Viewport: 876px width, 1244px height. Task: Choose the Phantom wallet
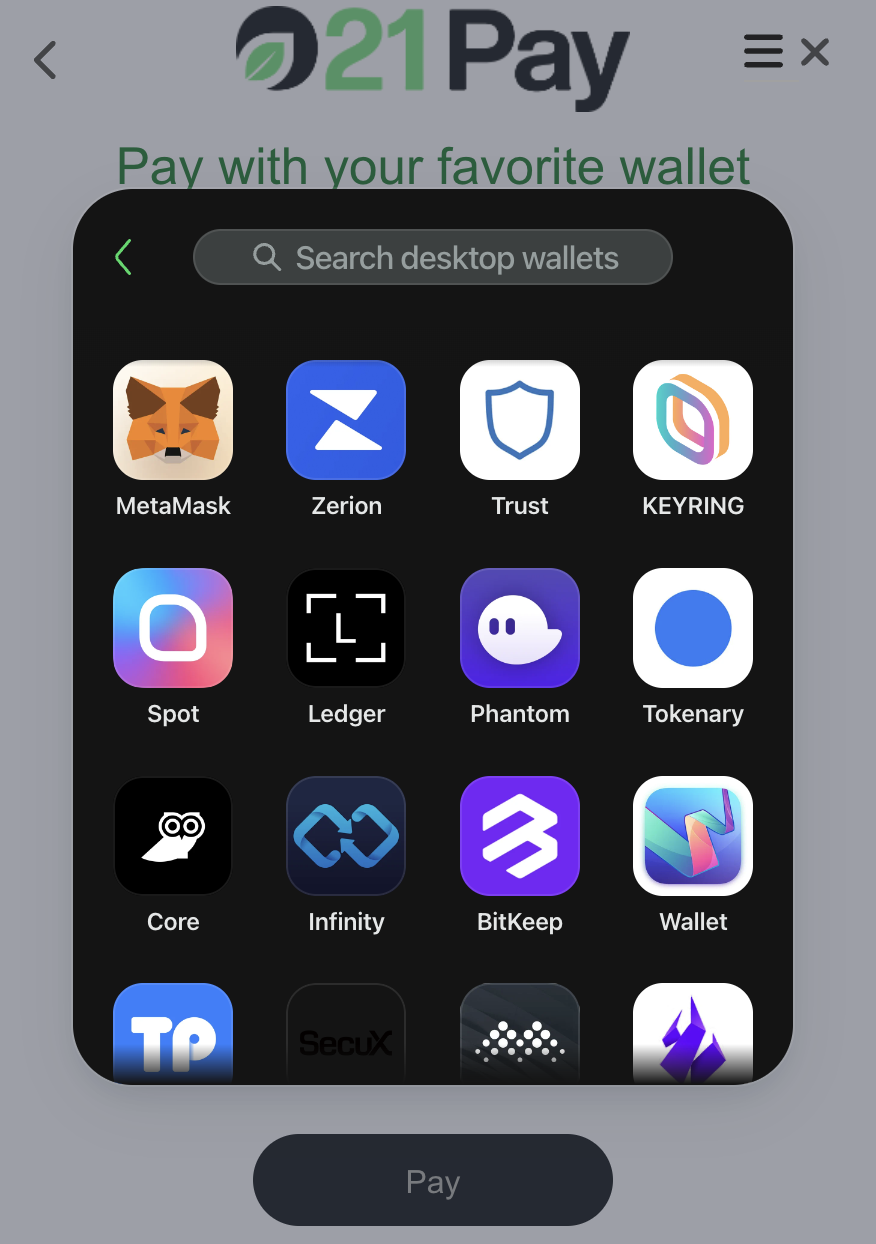pyautogui.click(x=520, y=628)
